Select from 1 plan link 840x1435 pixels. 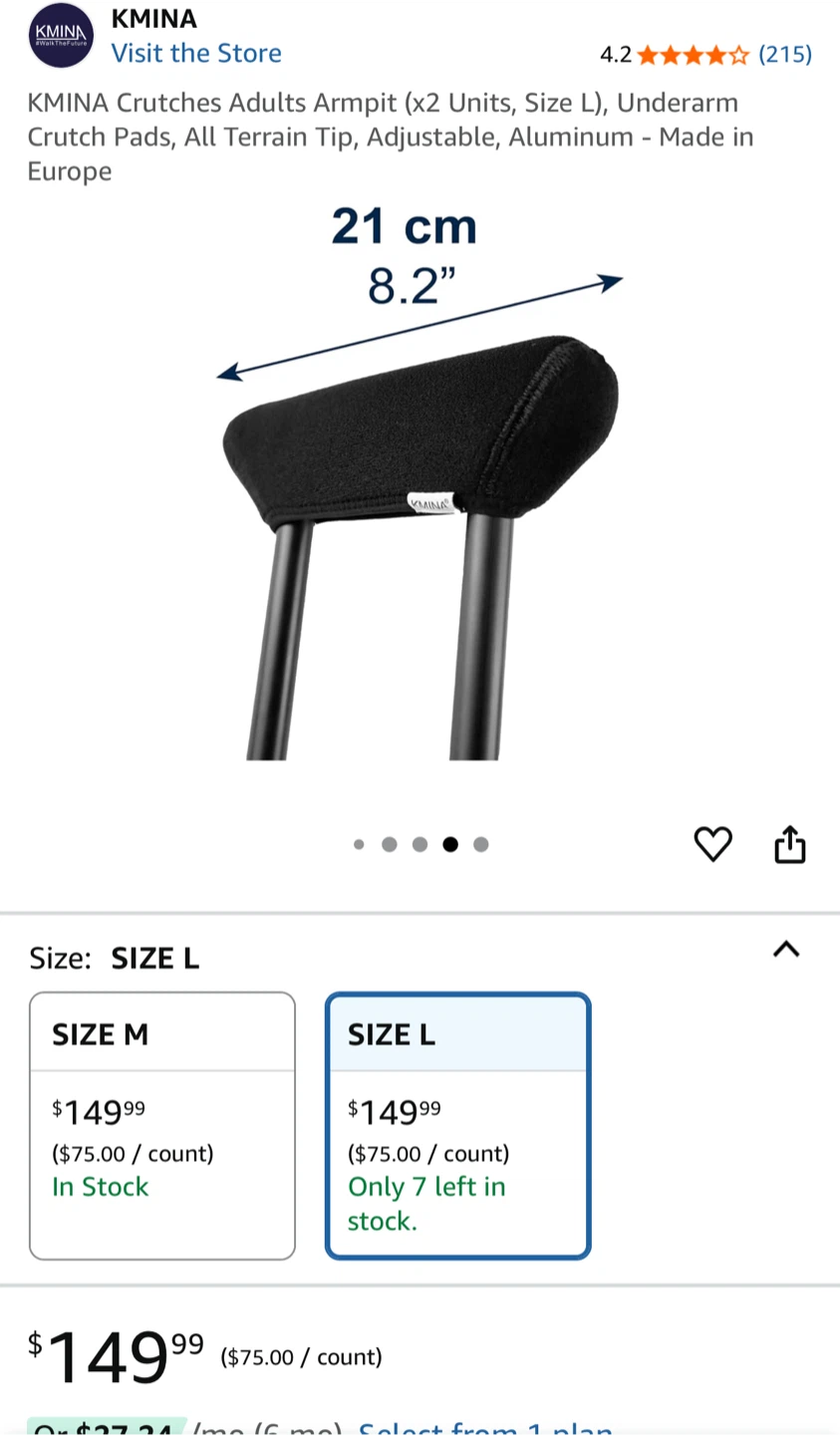pos(484,1427)
